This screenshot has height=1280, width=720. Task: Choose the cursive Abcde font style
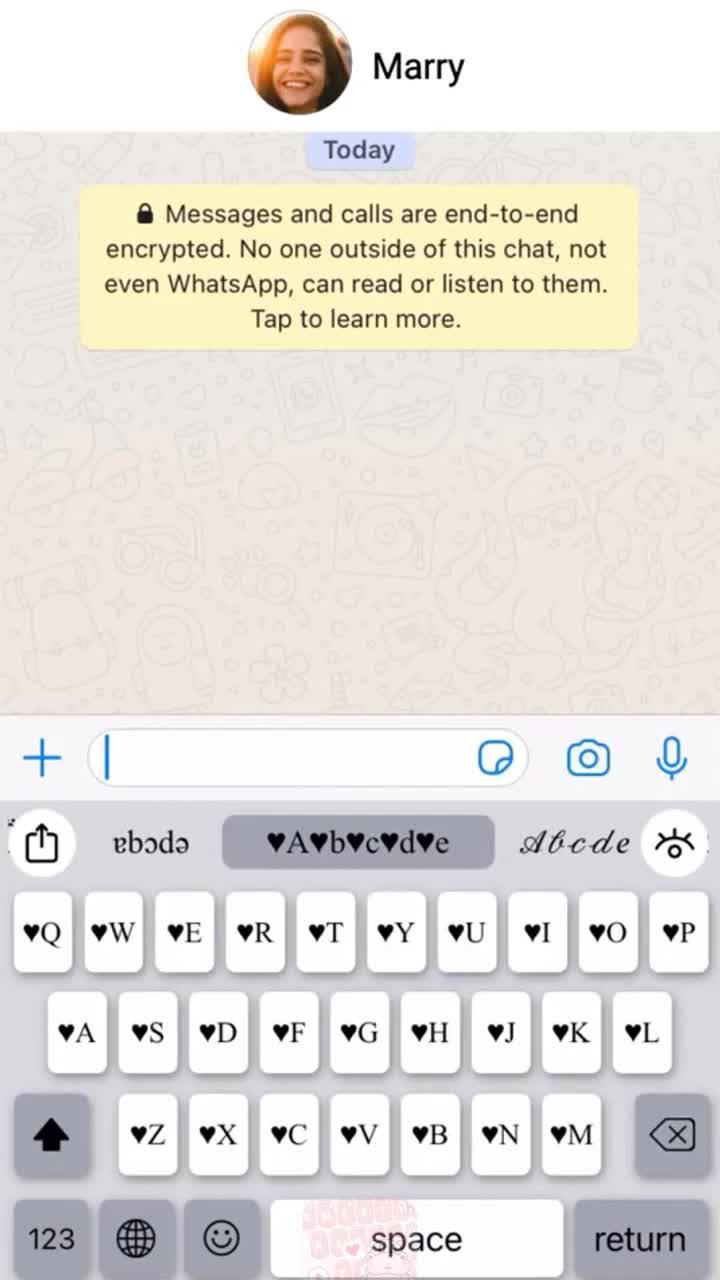click(574, 843)
